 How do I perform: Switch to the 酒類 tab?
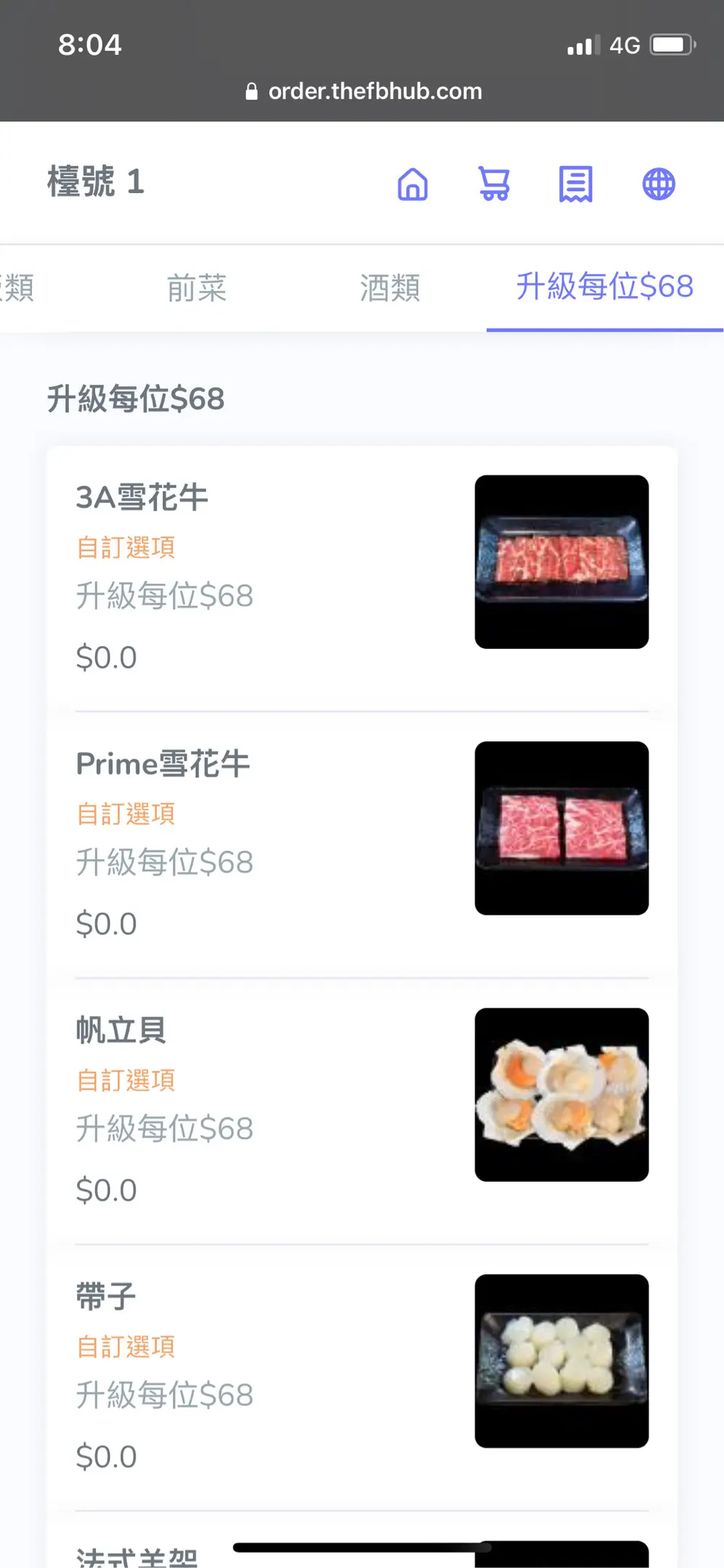(x=390, y=288)
